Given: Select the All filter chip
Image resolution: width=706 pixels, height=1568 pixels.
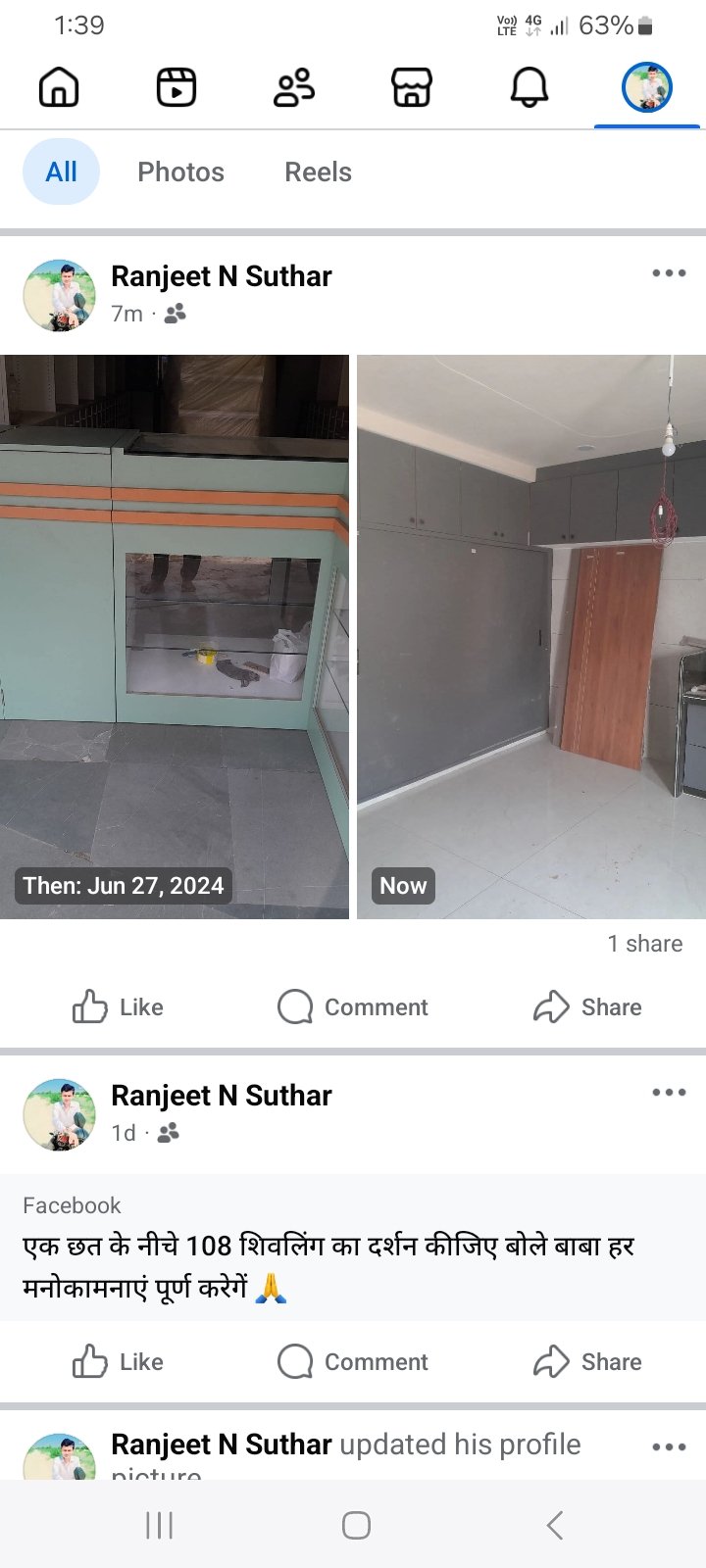Looking at the screenshot, I should (x=61, y=172).
